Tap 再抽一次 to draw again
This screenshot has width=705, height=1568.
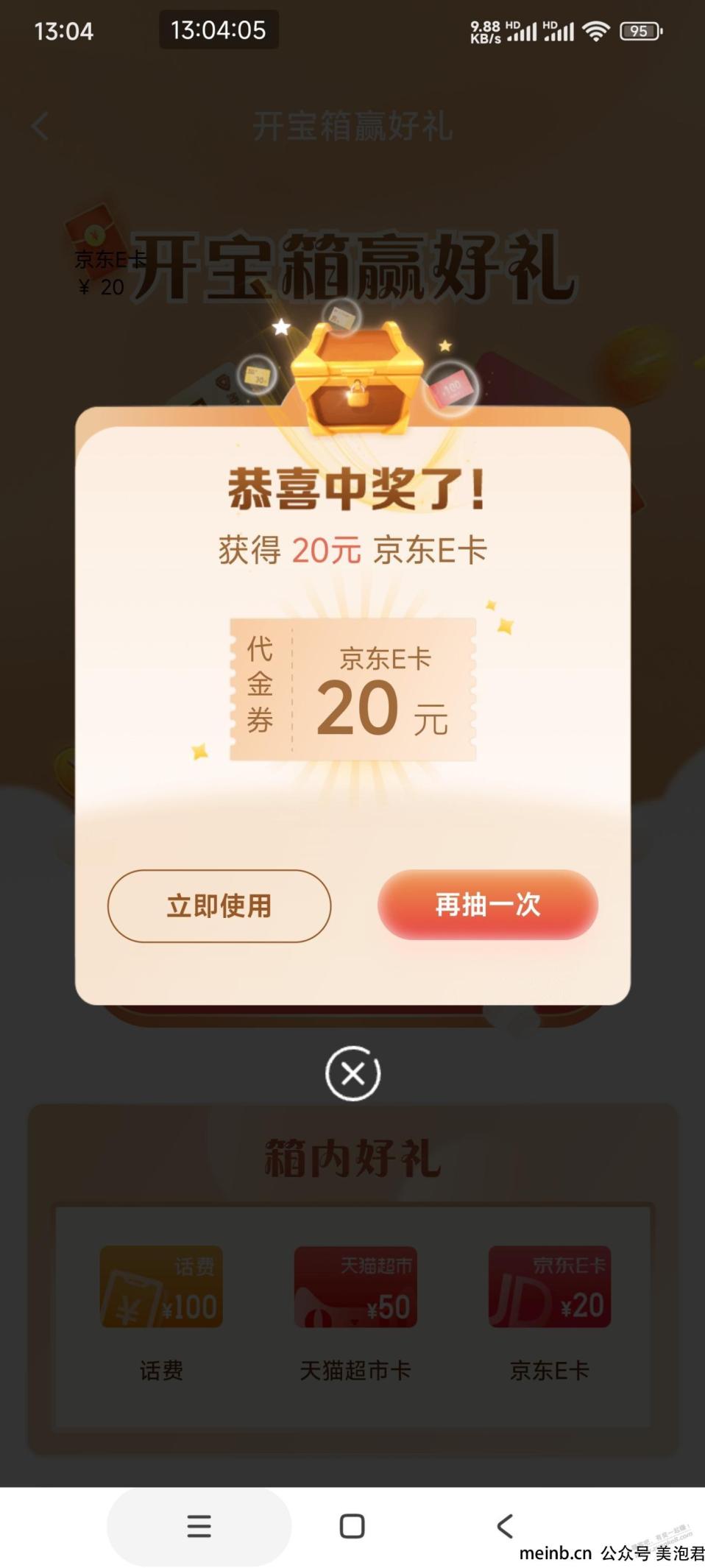click(487, 904)
